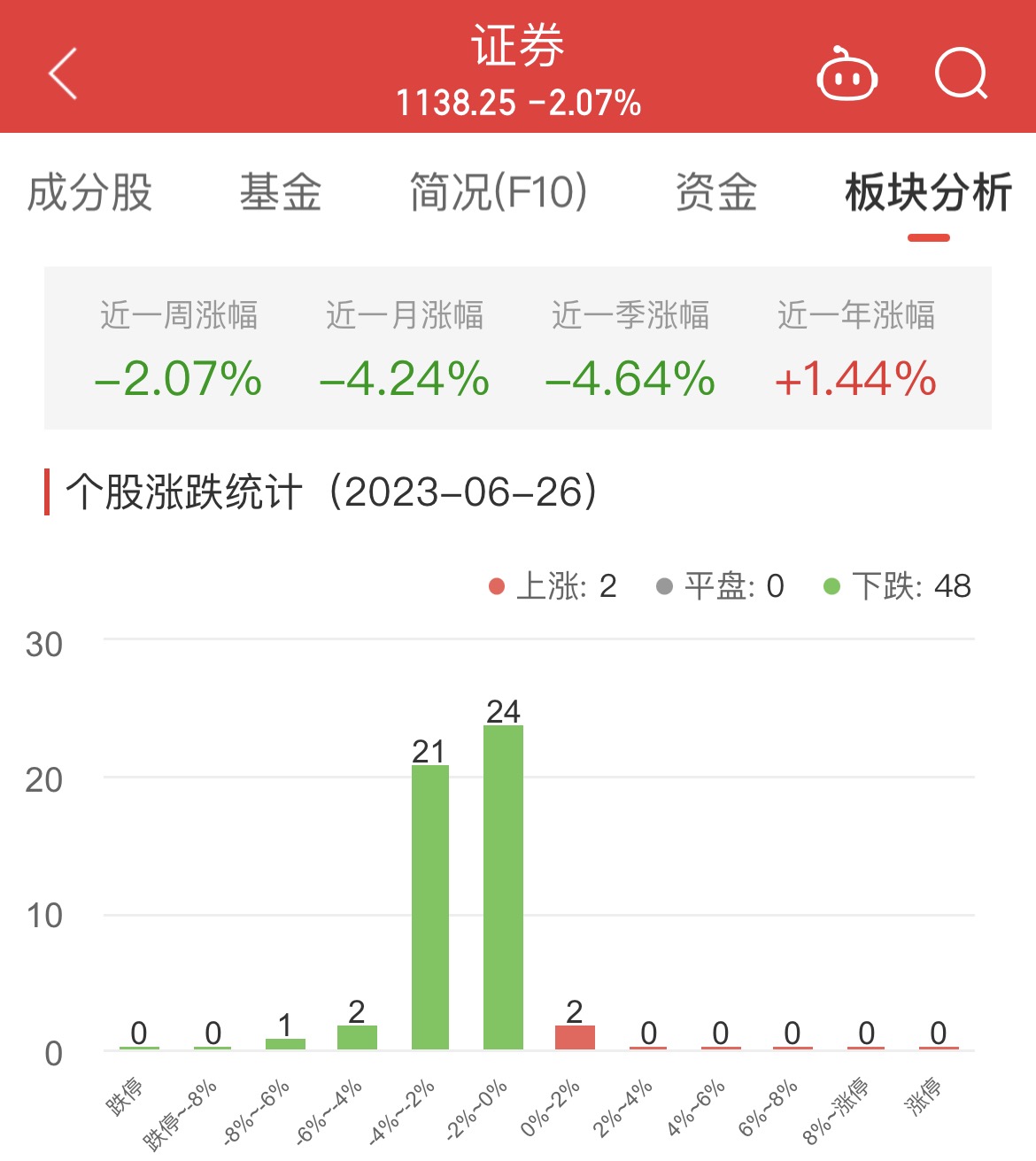Open the 简况(F10) tab
1036x1161 pixels.
click(499, 192)
